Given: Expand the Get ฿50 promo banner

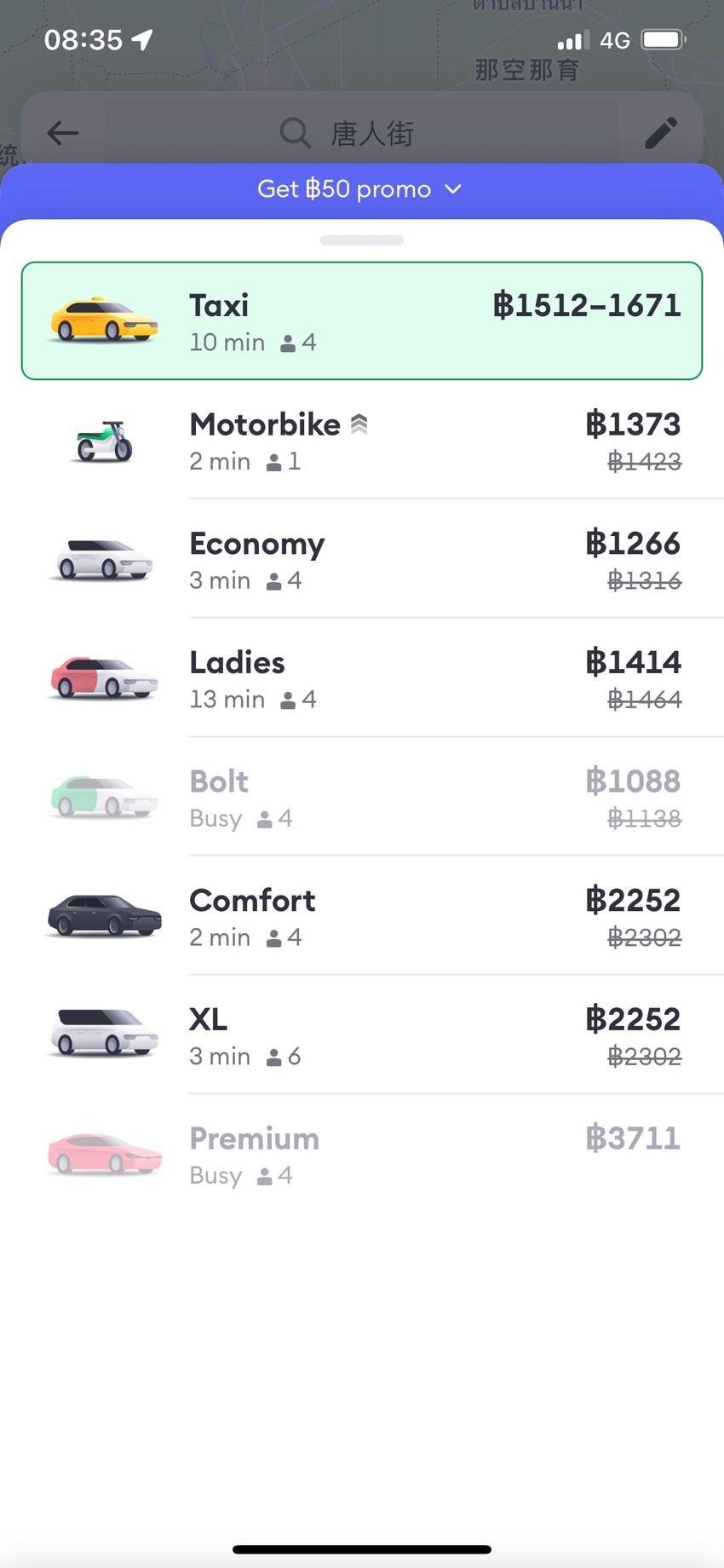Looking at the screenshot, I should pos(361,189).
